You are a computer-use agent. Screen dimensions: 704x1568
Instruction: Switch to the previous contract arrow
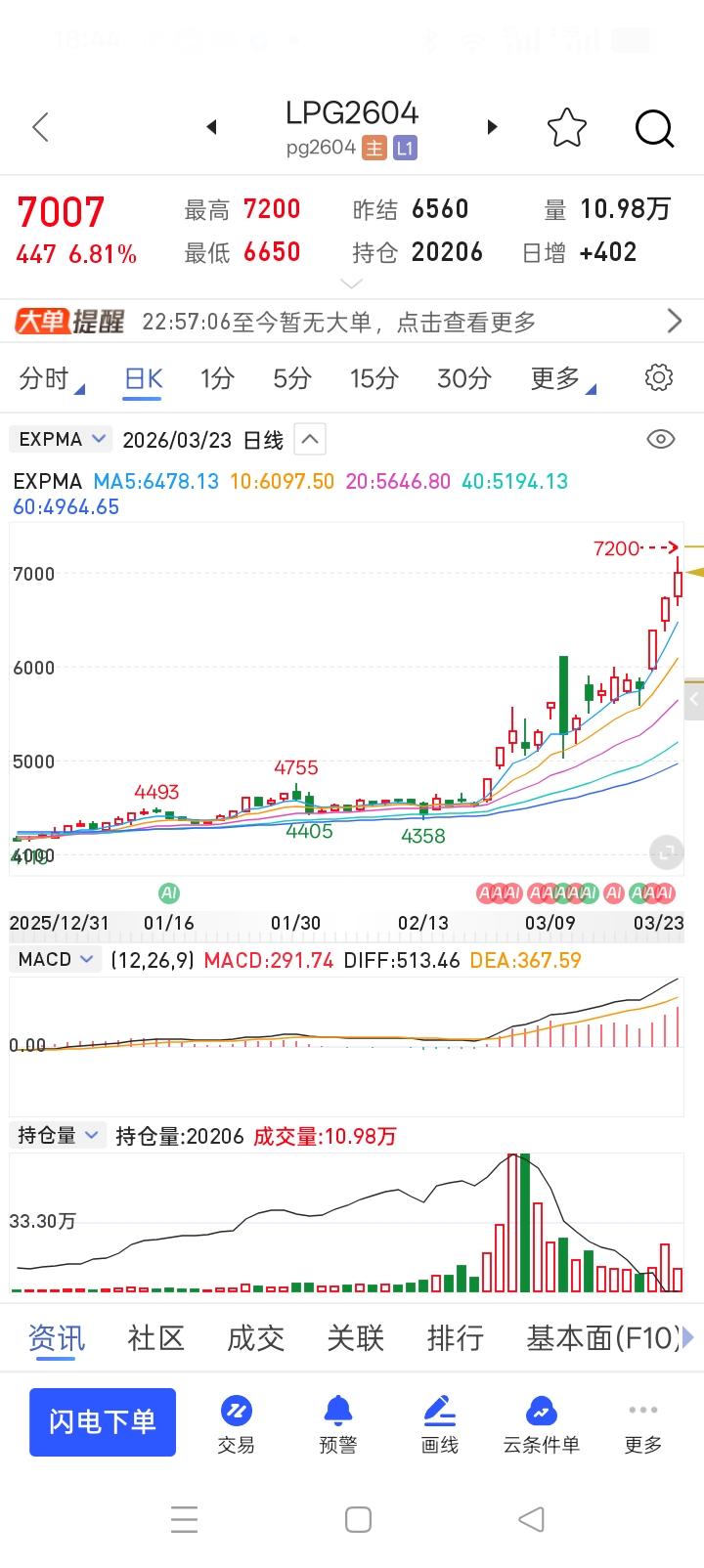[x=211, y=127]
